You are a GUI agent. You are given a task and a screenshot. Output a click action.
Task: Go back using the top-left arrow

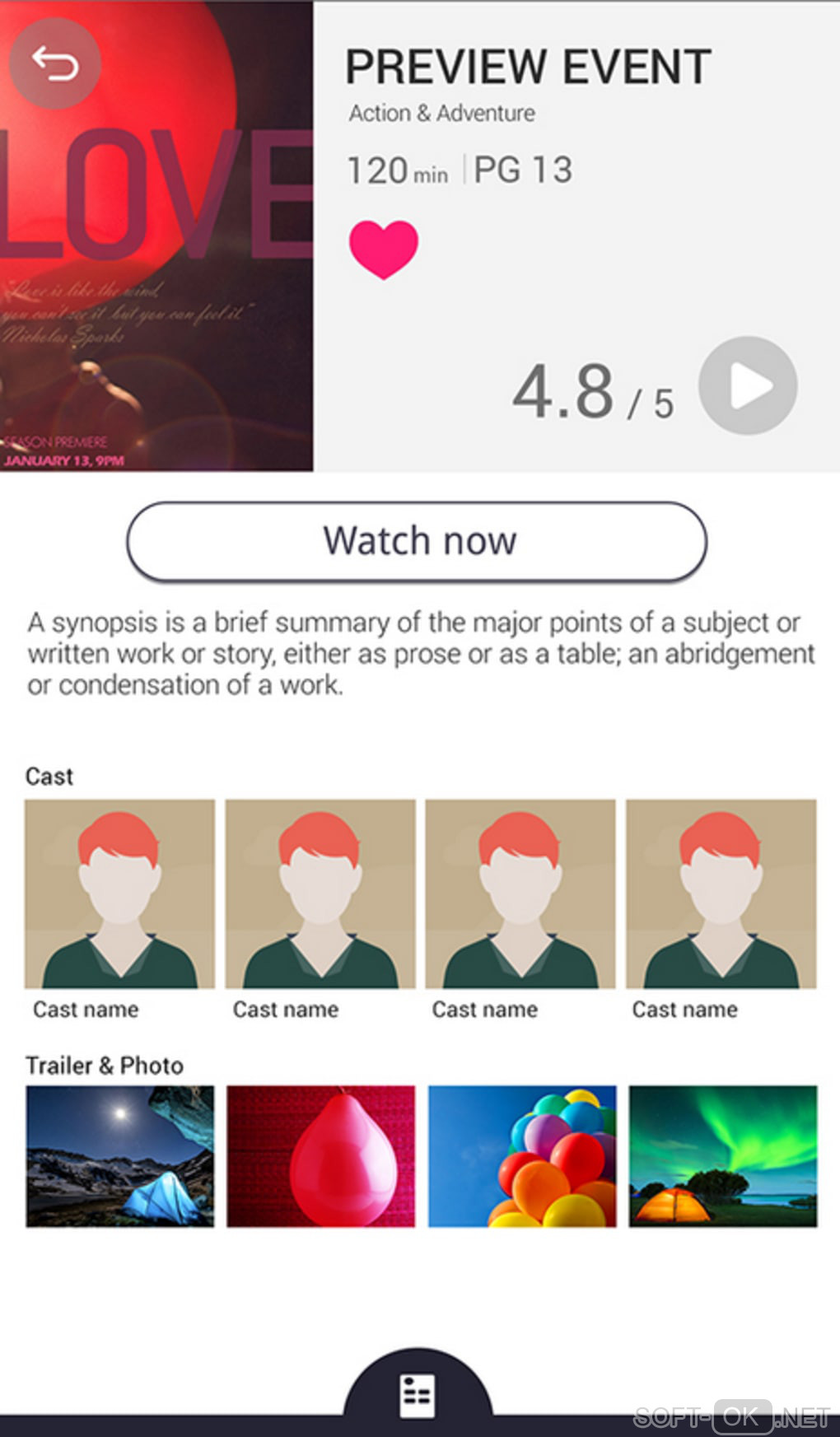pyautogui.click(x=55, y=63)
